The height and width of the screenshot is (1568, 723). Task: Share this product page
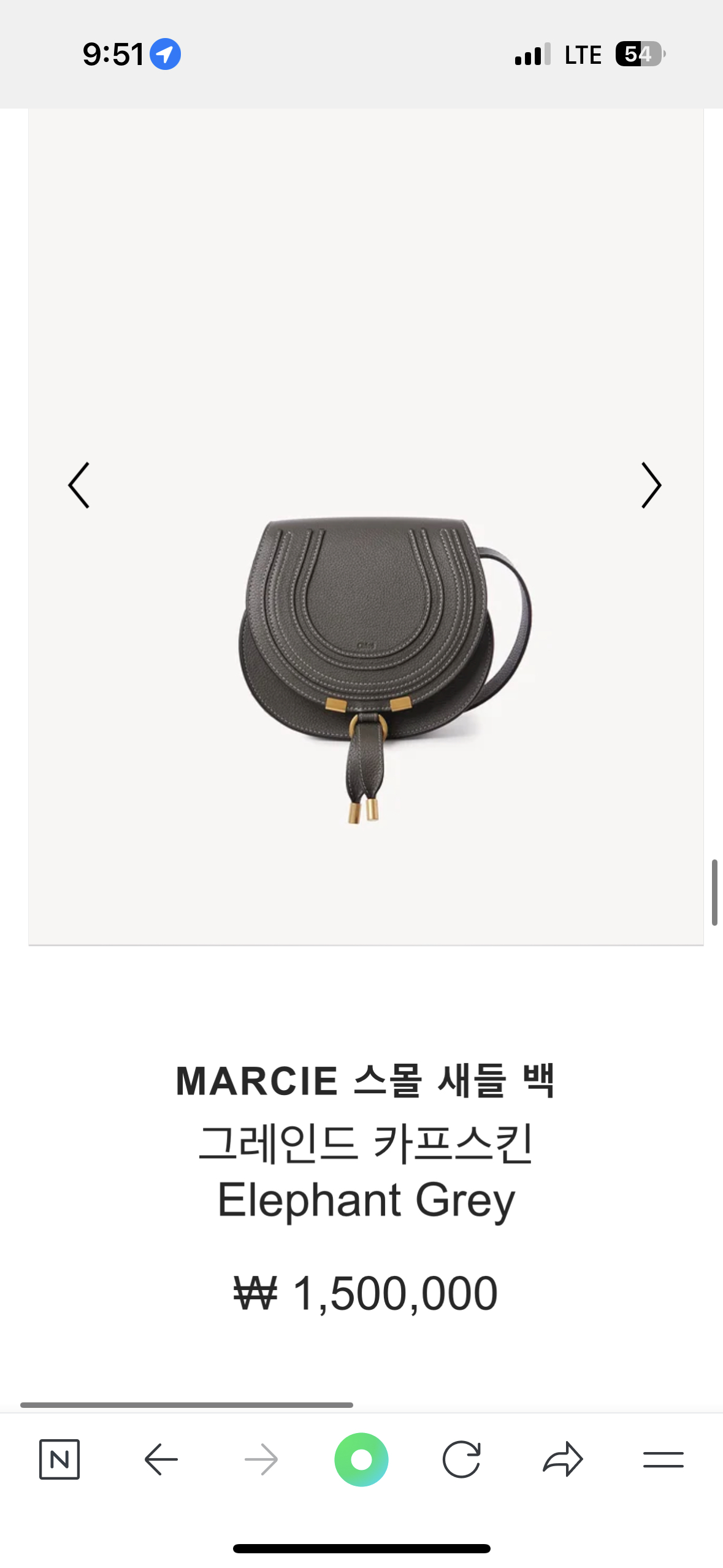pyautogui.click(x=562, y=1459)
